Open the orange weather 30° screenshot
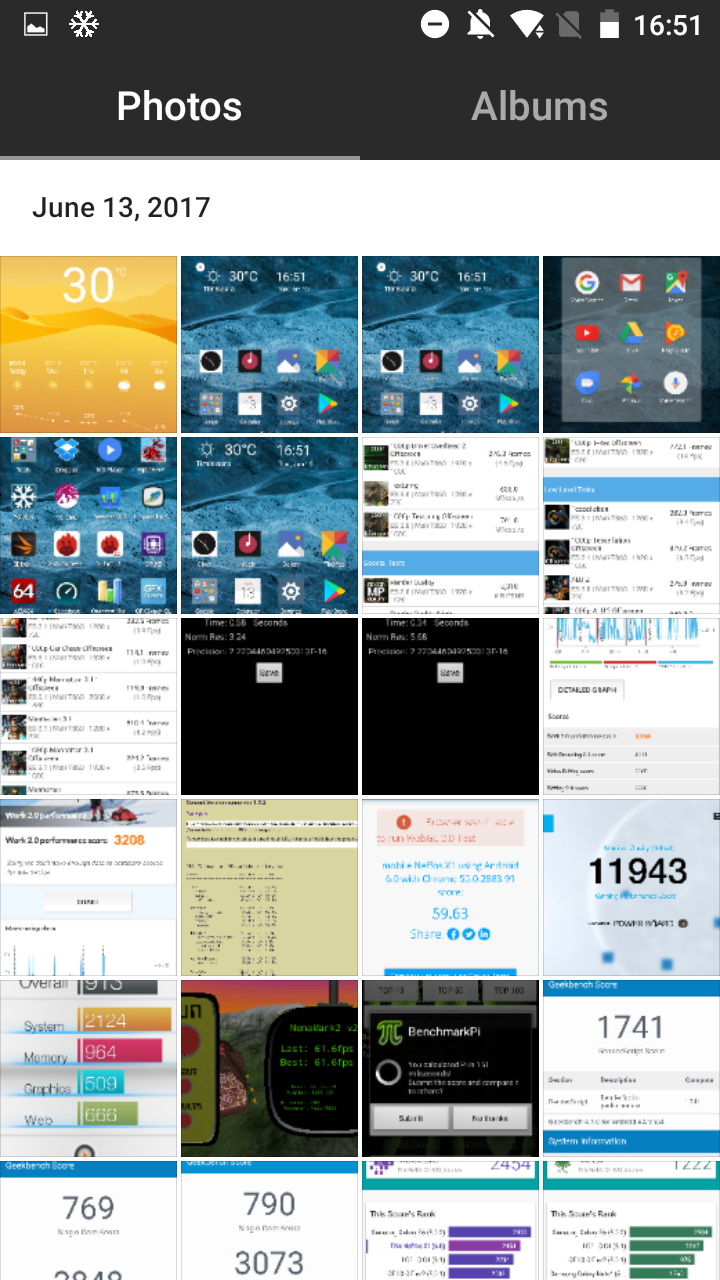This screenshot has width=720, height=1280. click(88, 344)
